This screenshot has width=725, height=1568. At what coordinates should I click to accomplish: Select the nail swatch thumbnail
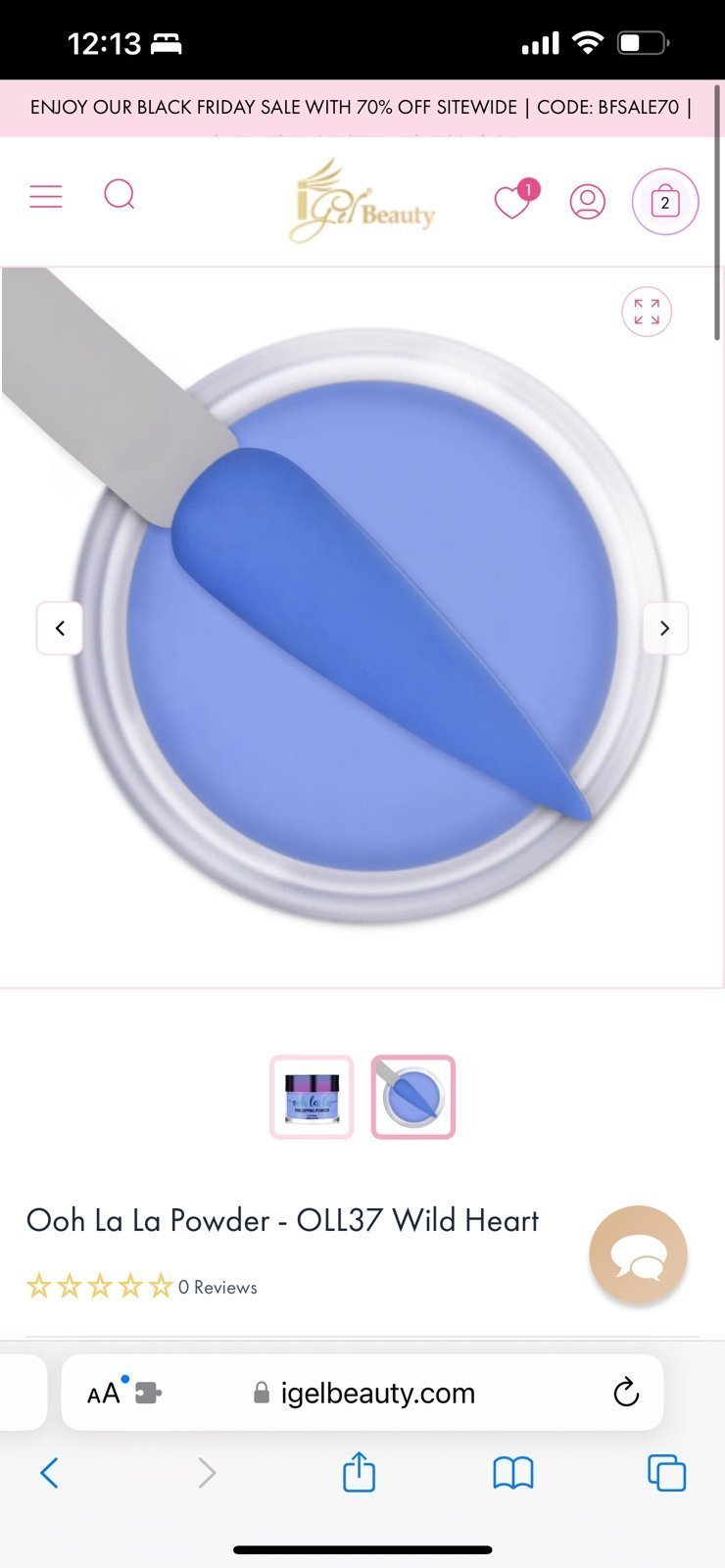413,1097
